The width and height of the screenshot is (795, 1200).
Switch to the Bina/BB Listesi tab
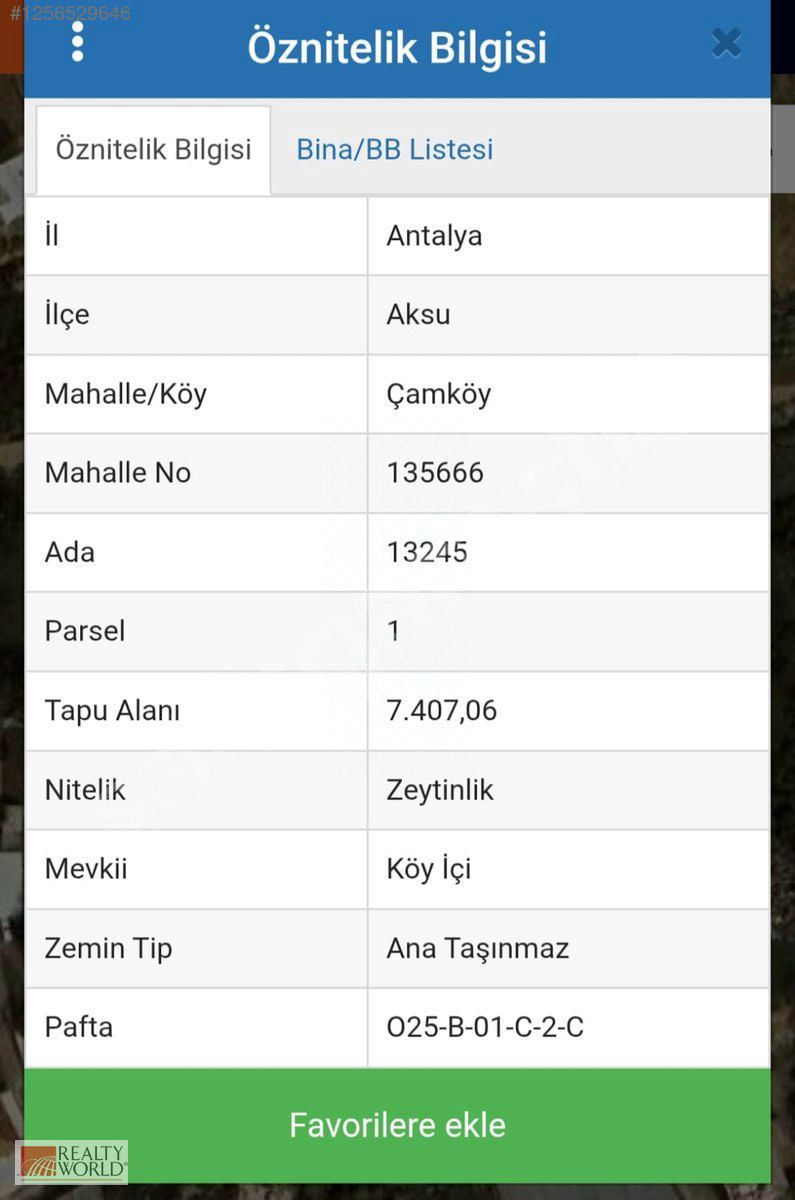(394, 150)
